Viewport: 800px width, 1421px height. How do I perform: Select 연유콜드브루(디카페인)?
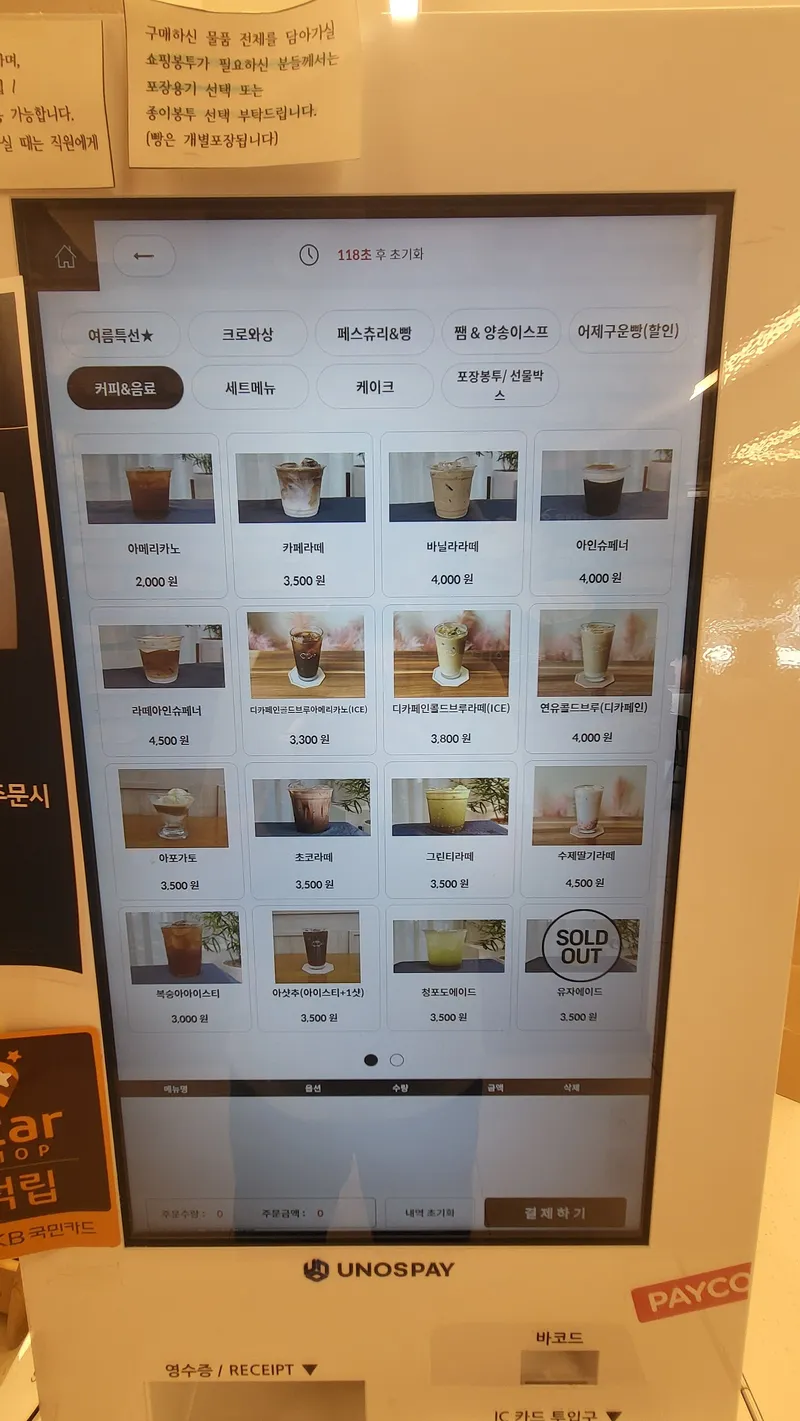pos(595,678)
